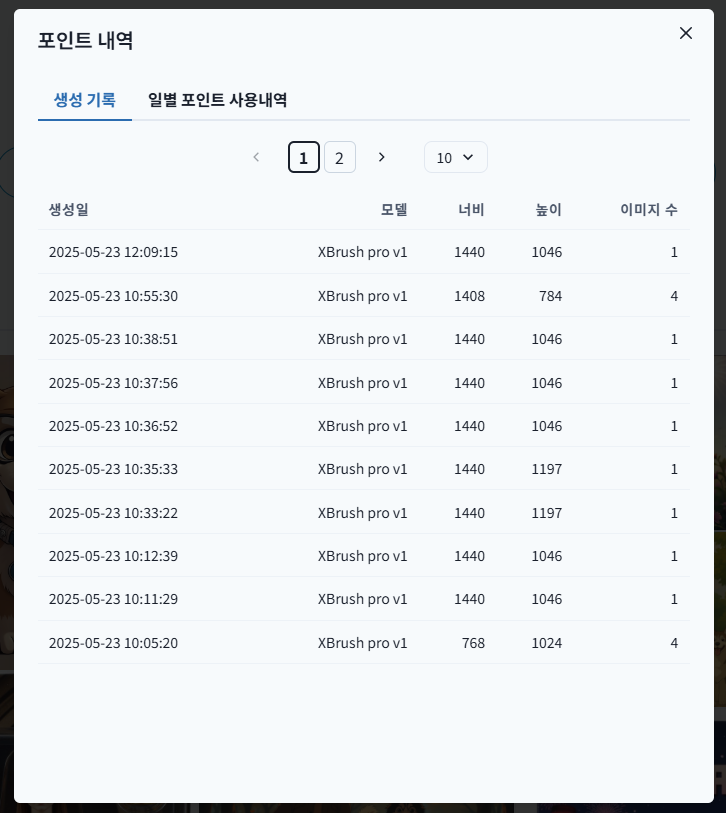Click the 모델 column header
This screenshot has height=813, width=726.
click(394, 210)
